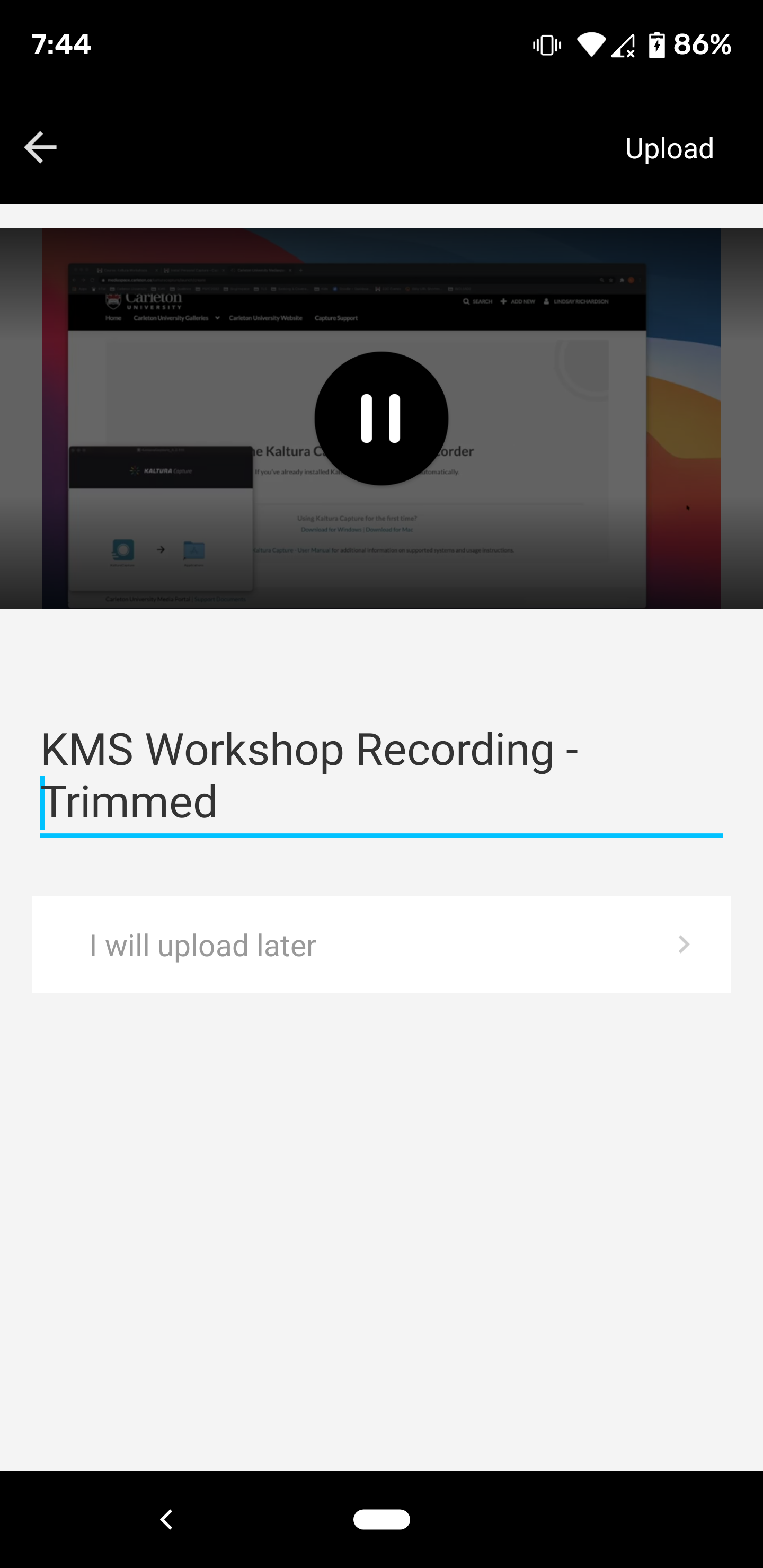Open the Capture Support menu item

[336, 318]
